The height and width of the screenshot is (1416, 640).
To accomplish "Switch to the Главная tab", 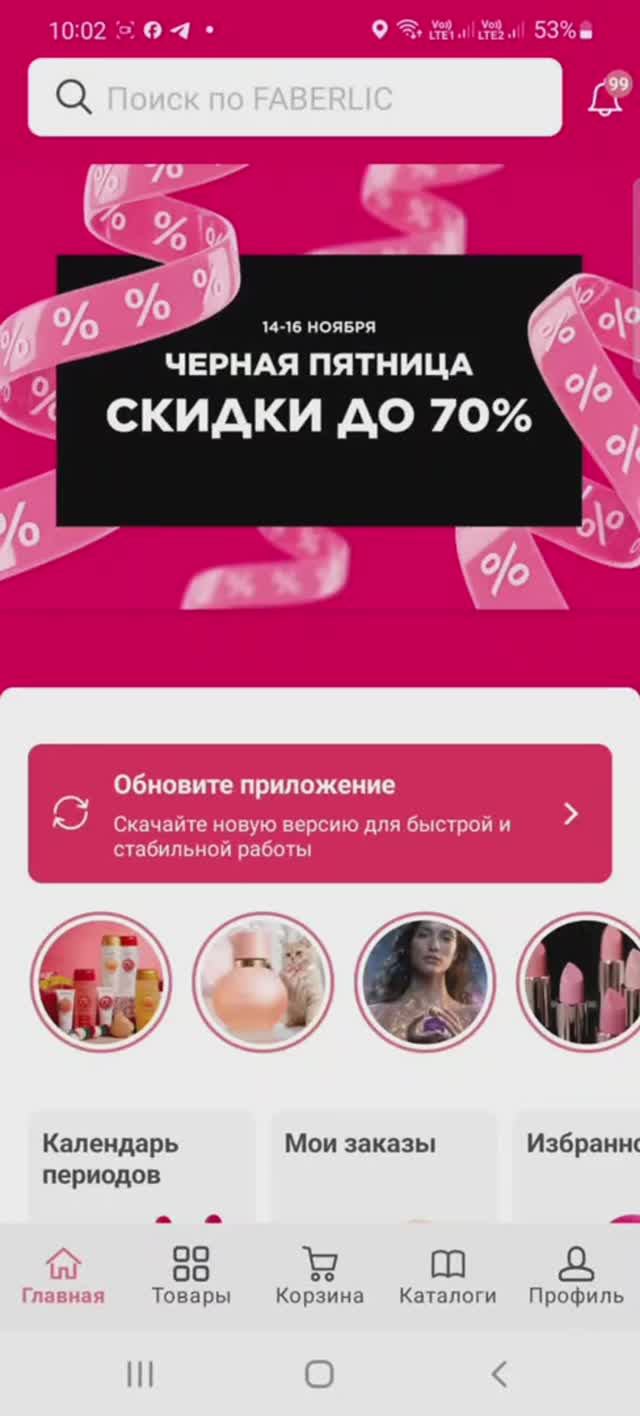I will click(x=63, y=1276).
